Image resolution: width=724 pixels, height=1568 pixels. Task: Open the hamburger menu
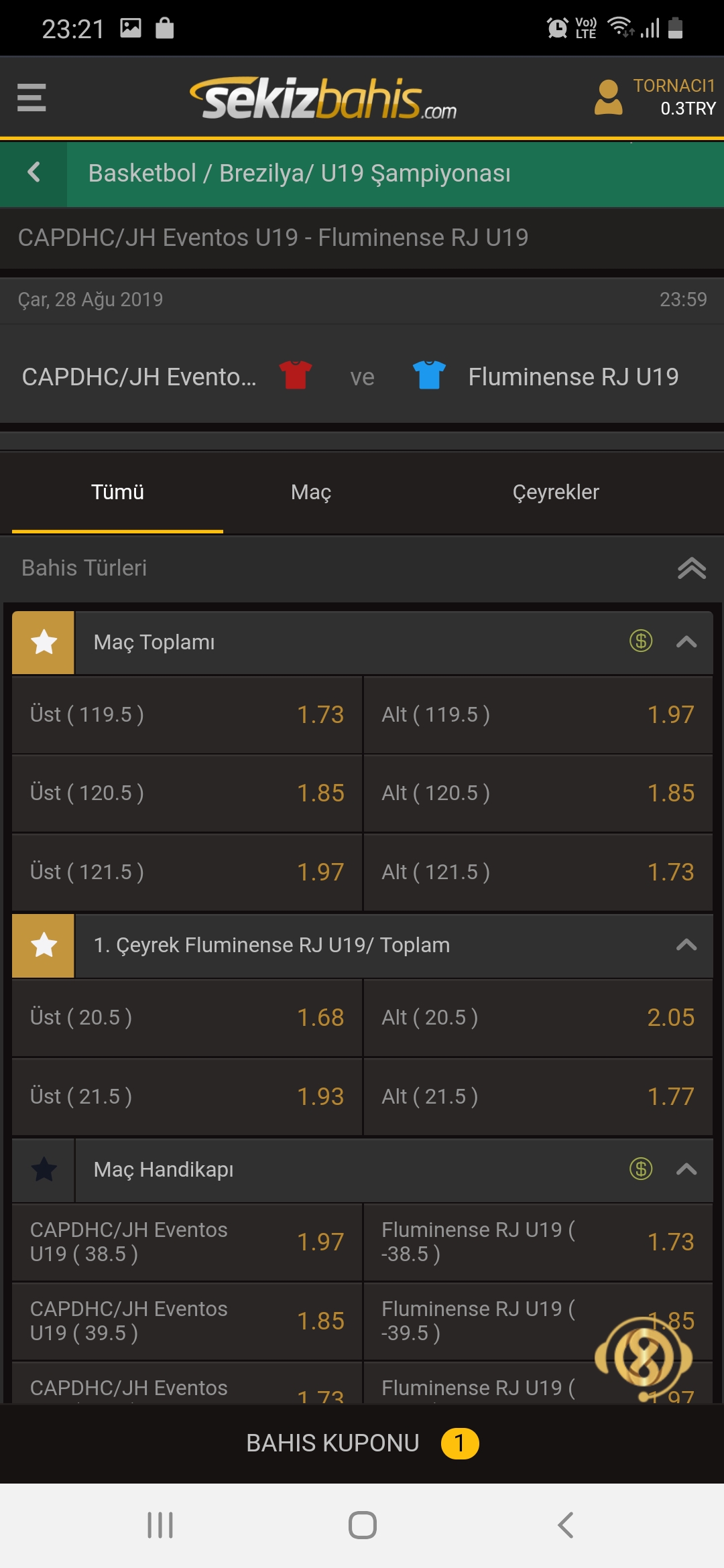32,98
